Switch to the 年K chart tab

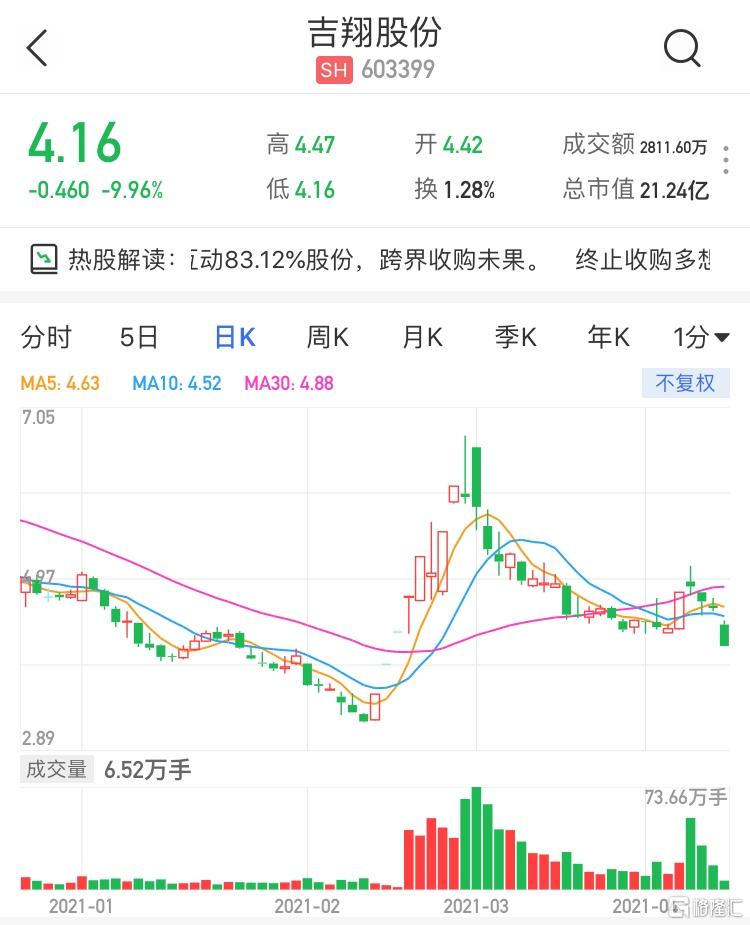click(608, 338)
